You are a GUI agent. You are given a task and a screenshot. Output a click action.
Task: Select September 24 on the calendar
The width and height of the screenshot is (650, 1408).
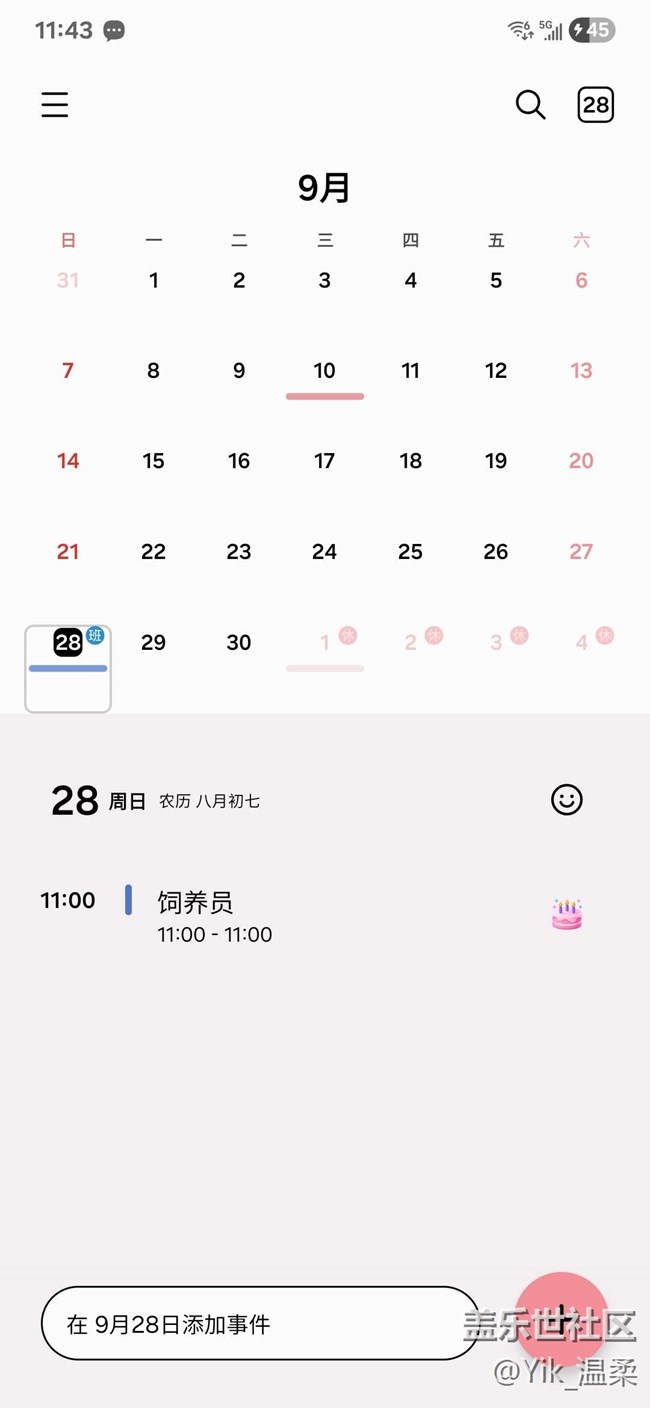324,552
